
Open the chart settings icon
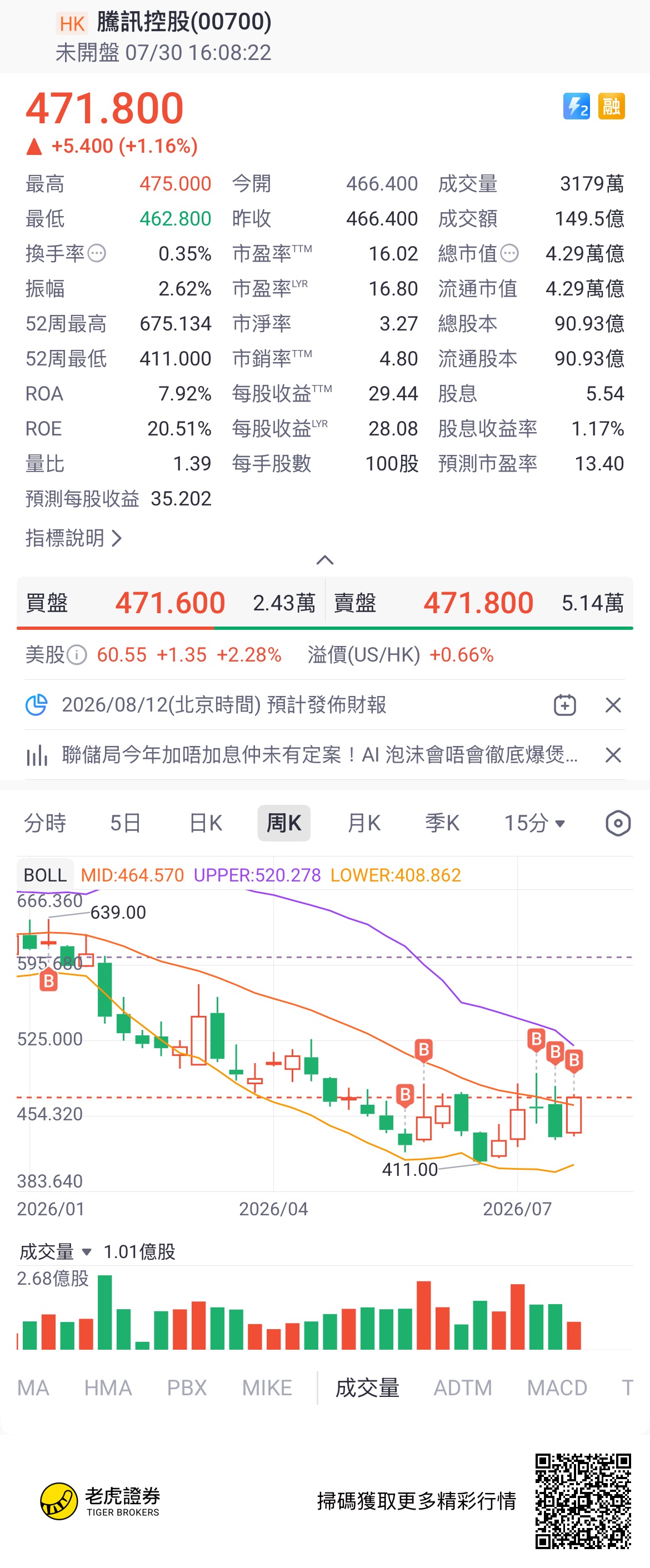tap(618, 823)
